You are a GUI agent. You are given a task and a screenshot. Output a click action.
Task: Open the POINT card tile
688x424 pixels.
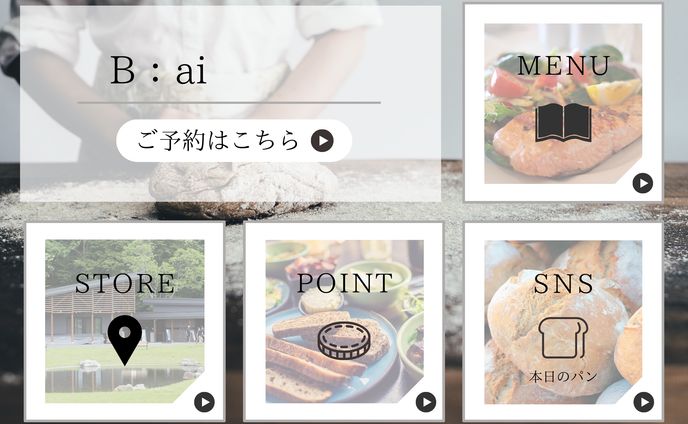click(x=344, y=321)
